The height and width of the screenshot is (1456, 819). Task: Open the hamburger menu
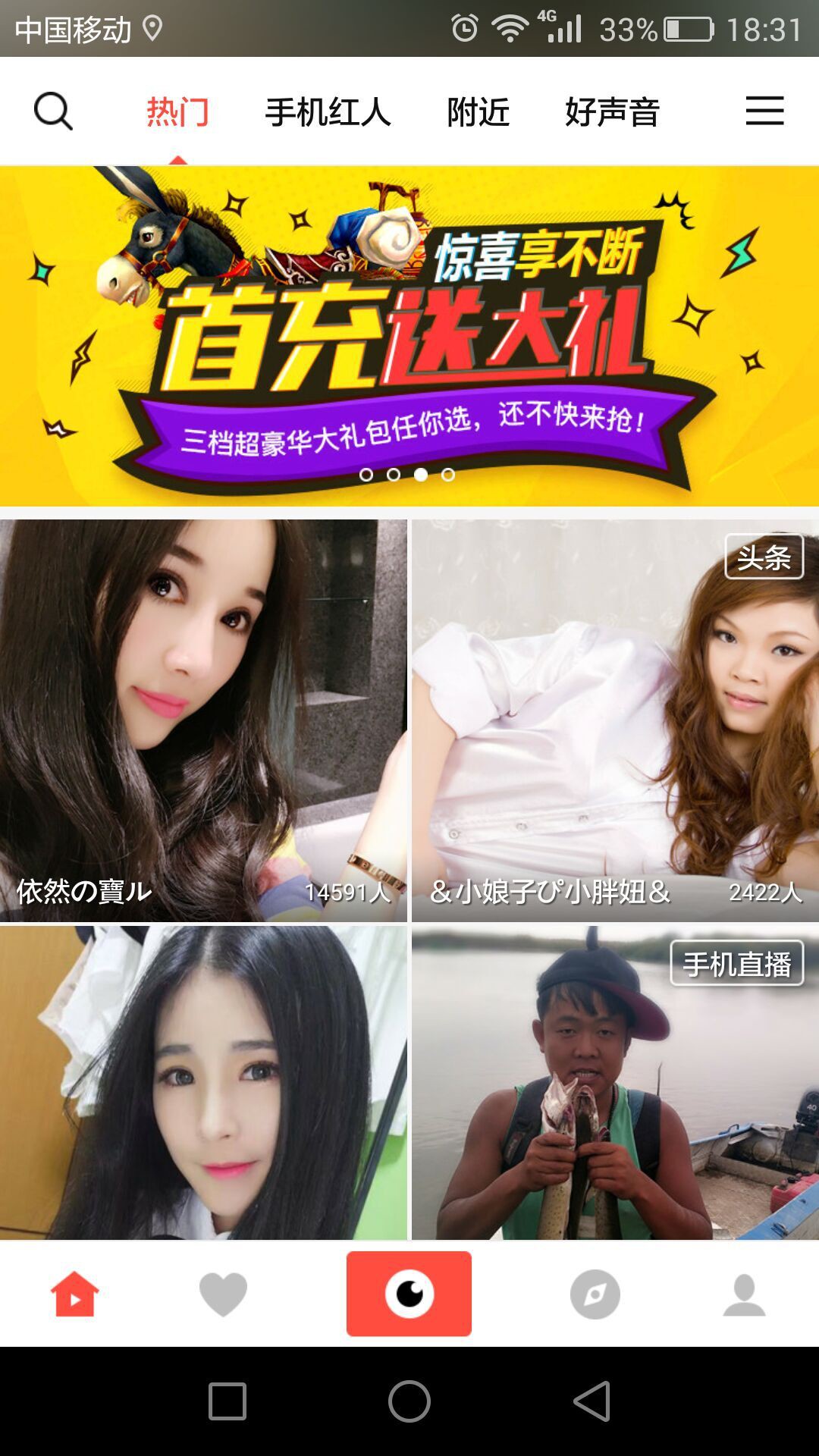coord(764,111)
